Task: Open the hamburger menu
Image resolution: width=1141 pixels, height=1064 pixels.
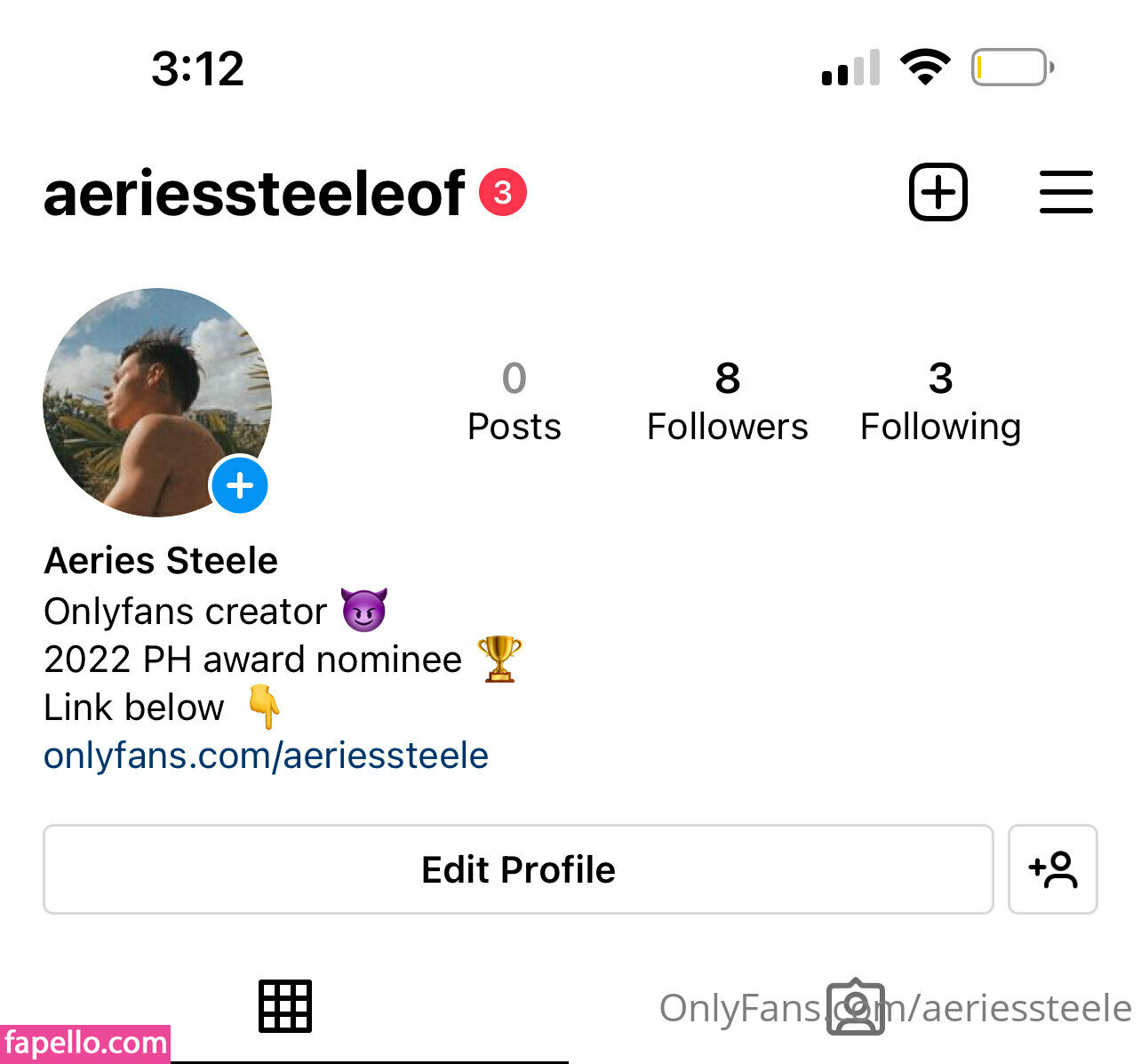Action: click(x=1065, y=192)
